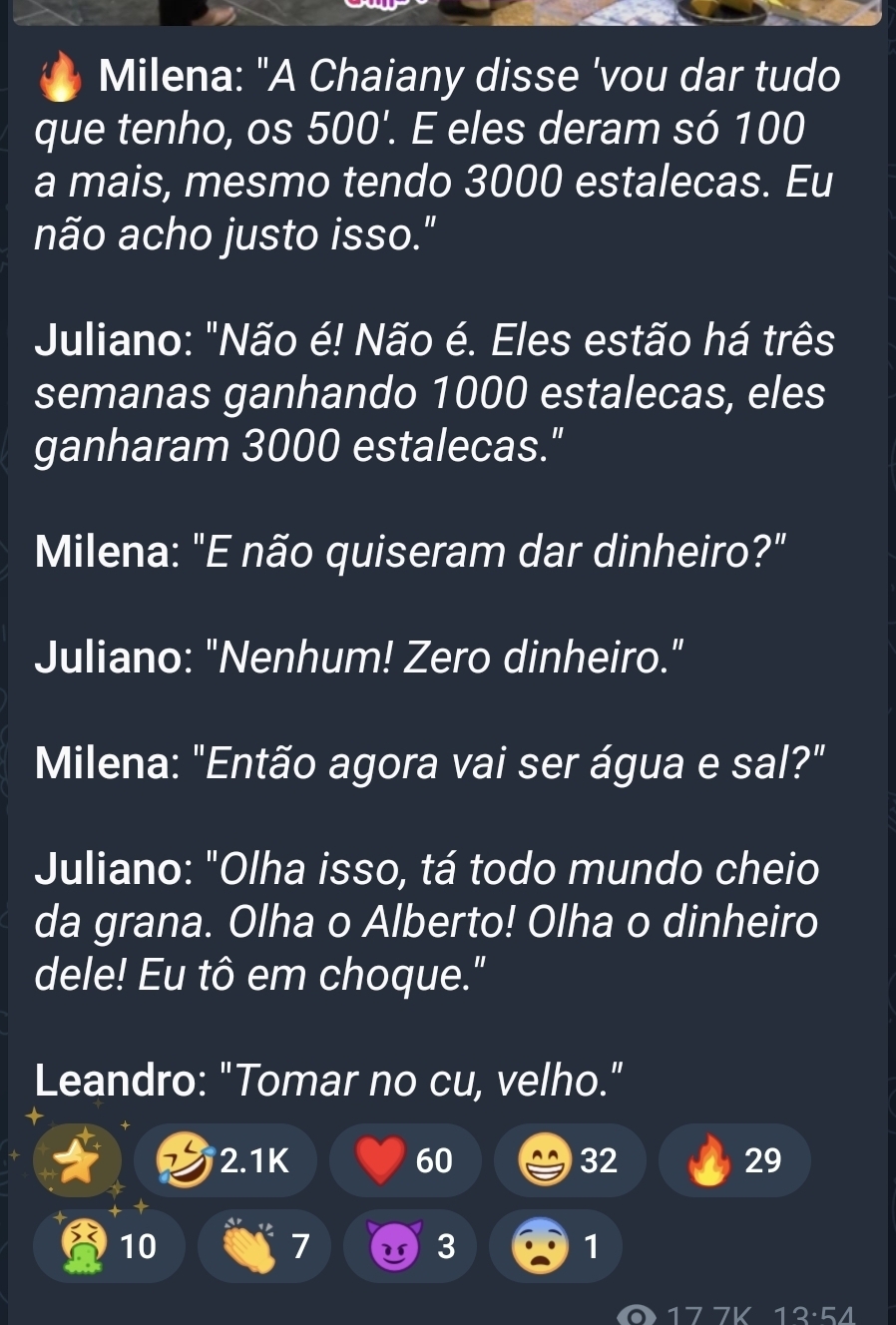
Task: Tap the red heart reaction with 60
Action: 404,1160
